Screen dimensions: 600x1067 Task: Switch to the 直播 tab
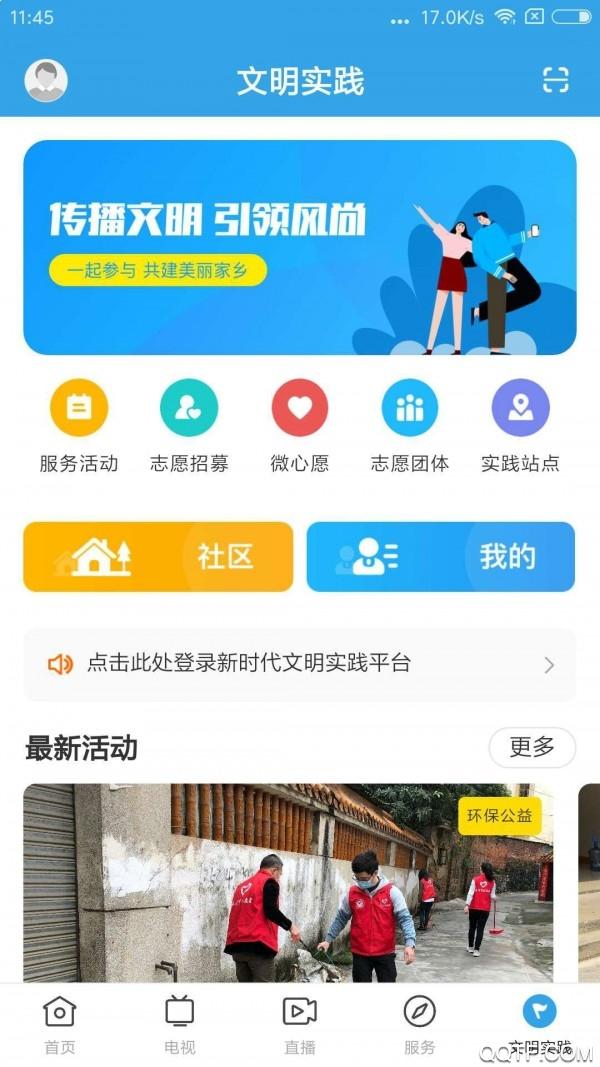[x=300, y=1025]
